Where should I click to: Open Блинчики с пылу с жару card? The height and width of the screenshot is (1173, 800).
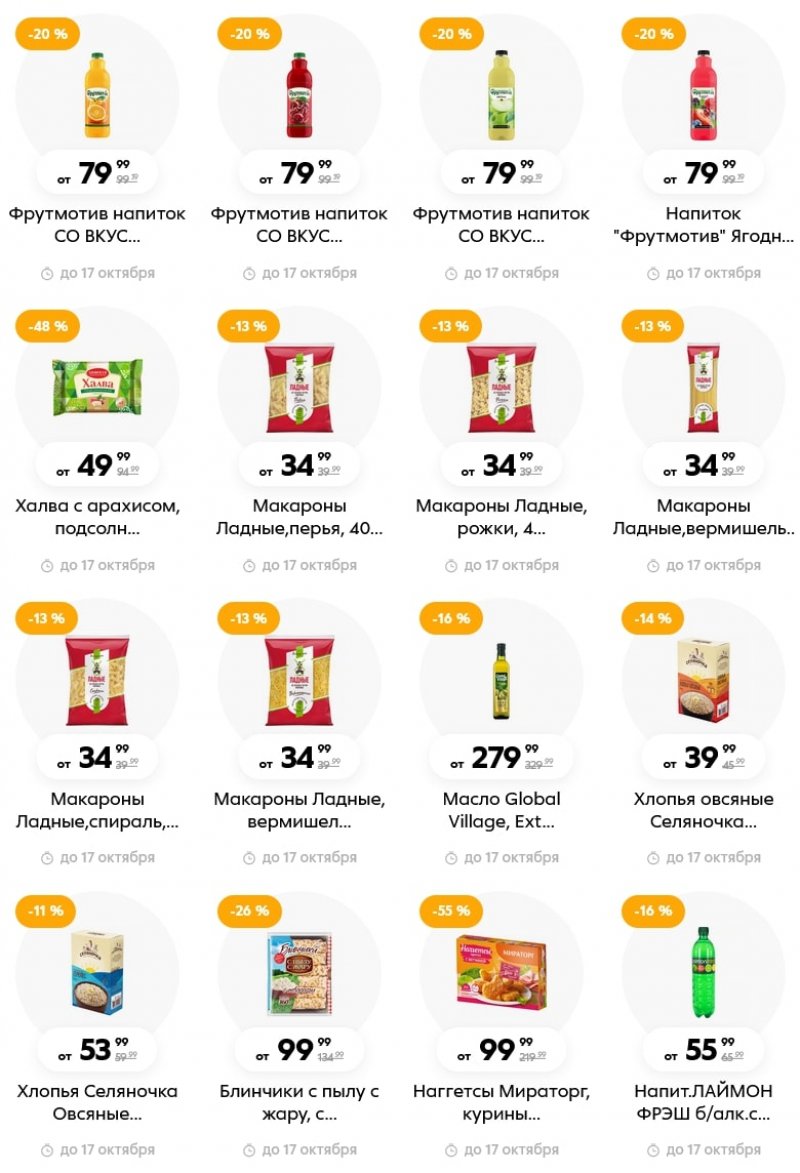pyautogui.click(x=299, y=972)
